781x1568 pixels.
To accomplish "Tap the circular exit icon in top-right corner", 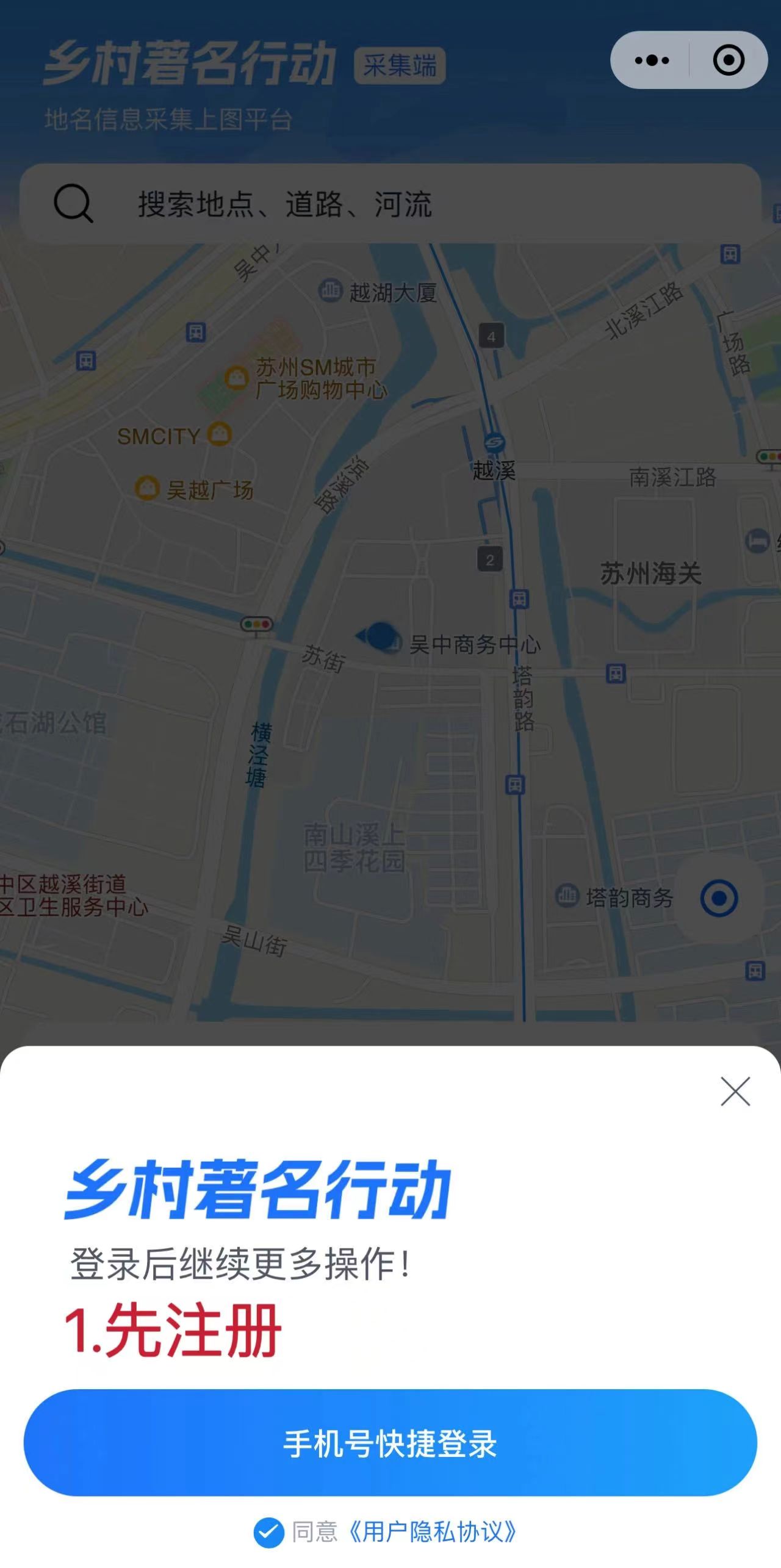I will [728, 60].
